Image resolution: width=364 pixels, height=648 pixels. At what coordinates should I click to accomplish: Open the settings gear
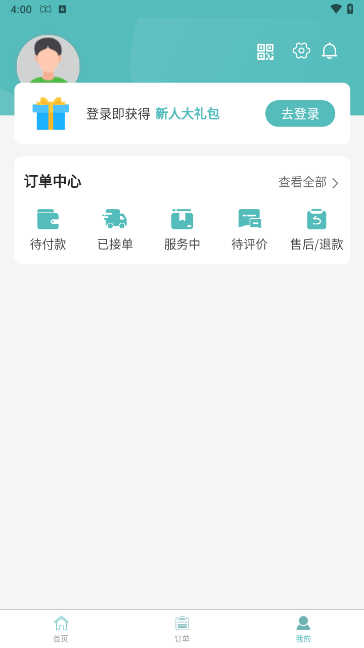[x=301, y=51]
